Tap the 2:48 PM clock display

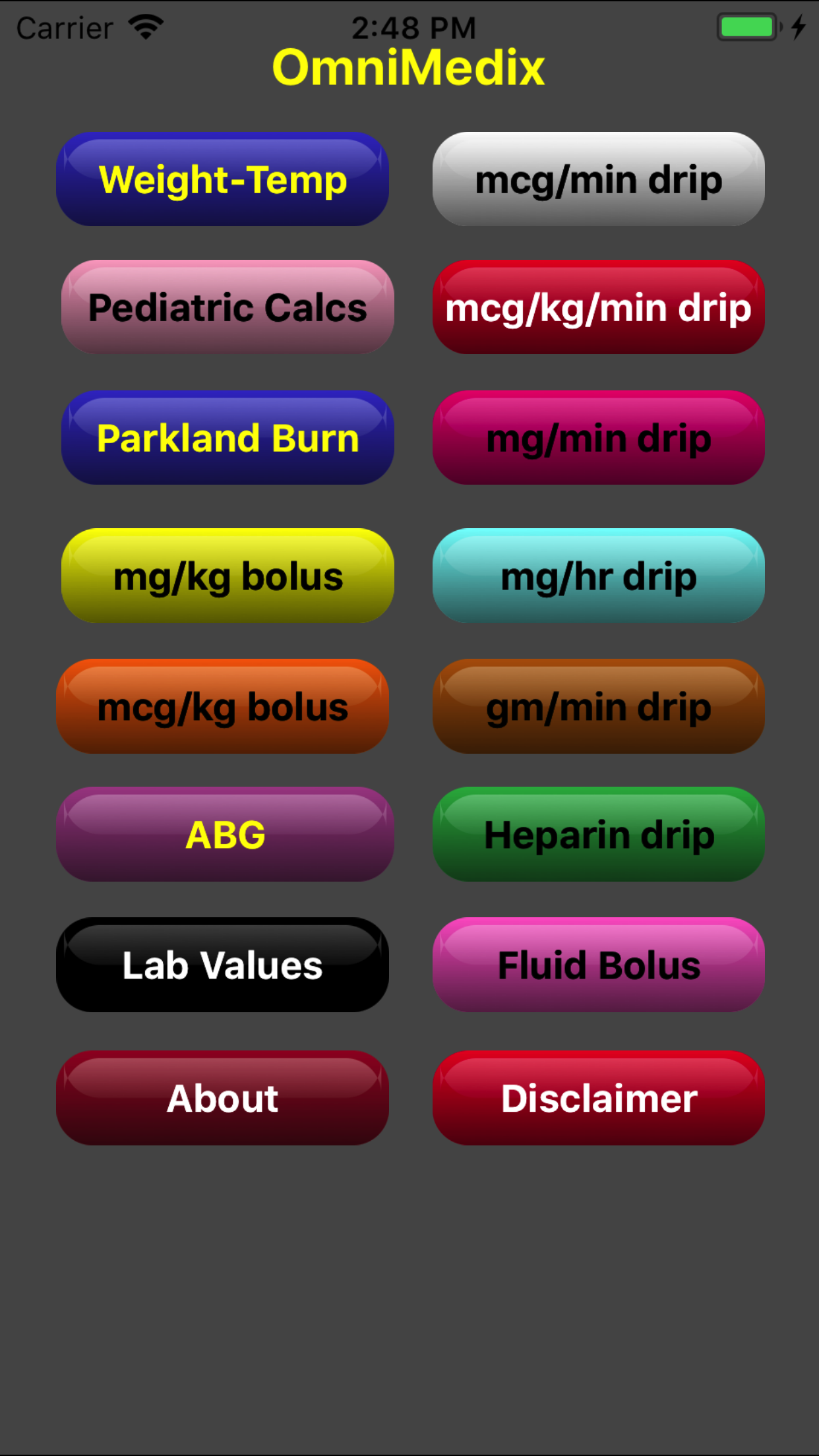pos(413,28)
